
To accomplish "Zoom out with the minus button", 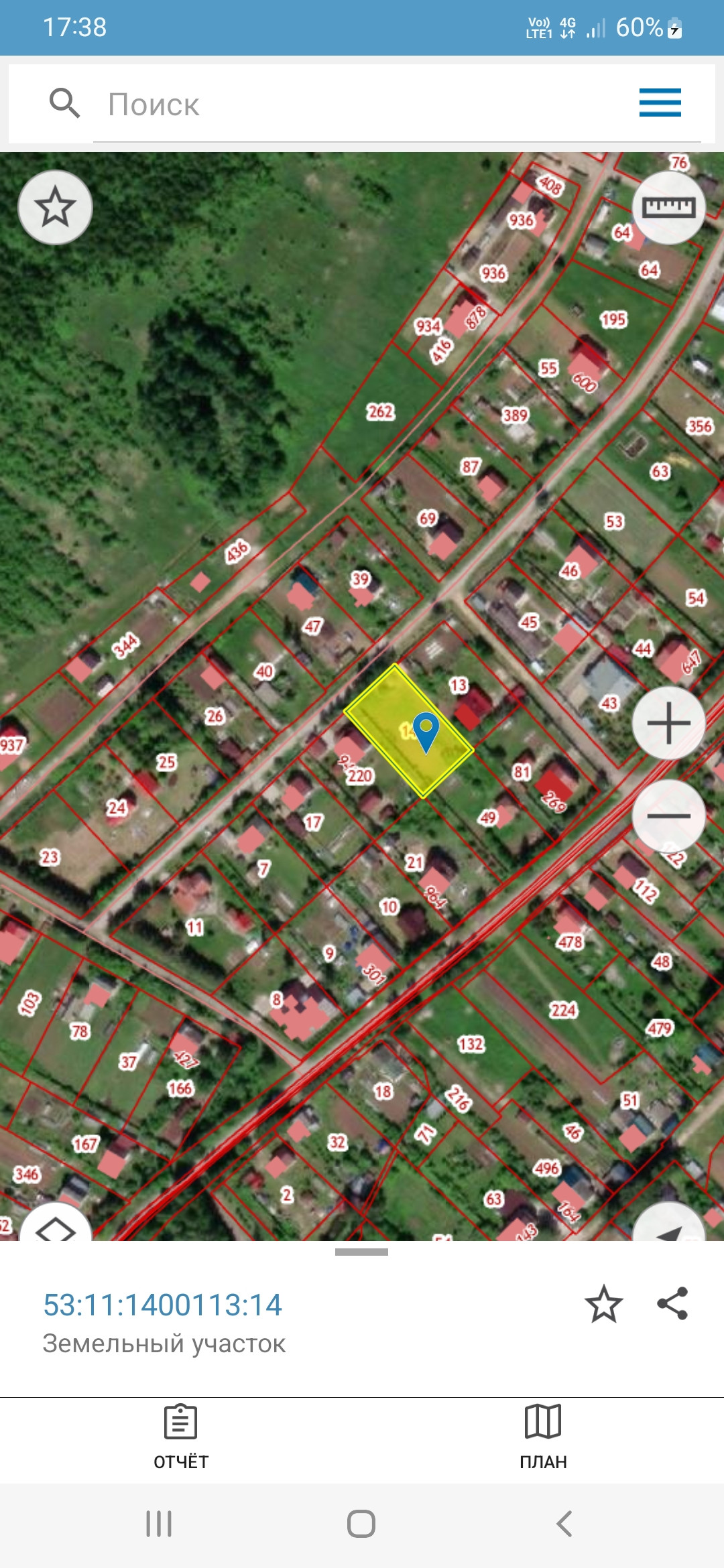I will click(x=668, y=815).
